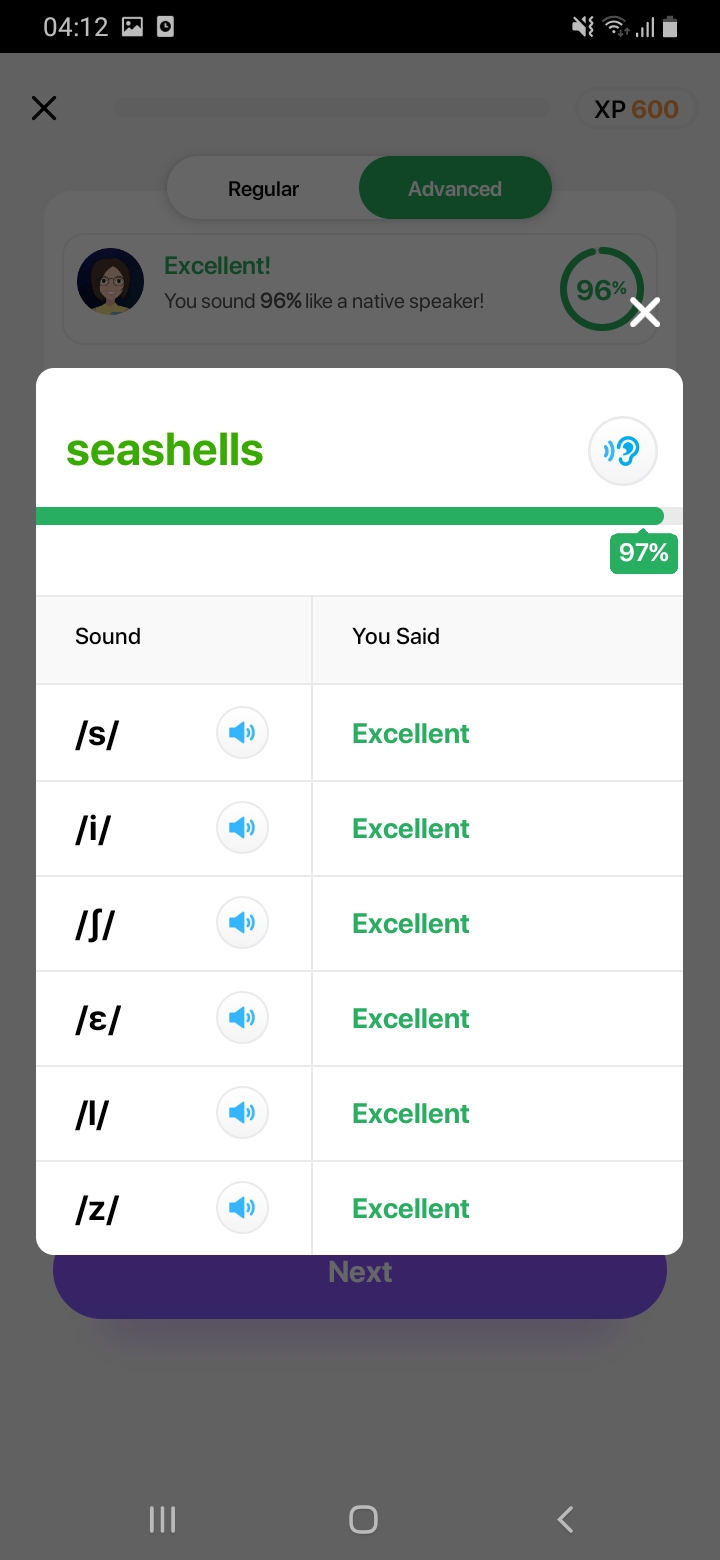Listen to the seashells word pronunciation
Image resolution: width=720 pixels, height=1560 pixels.
pos(623,451)
